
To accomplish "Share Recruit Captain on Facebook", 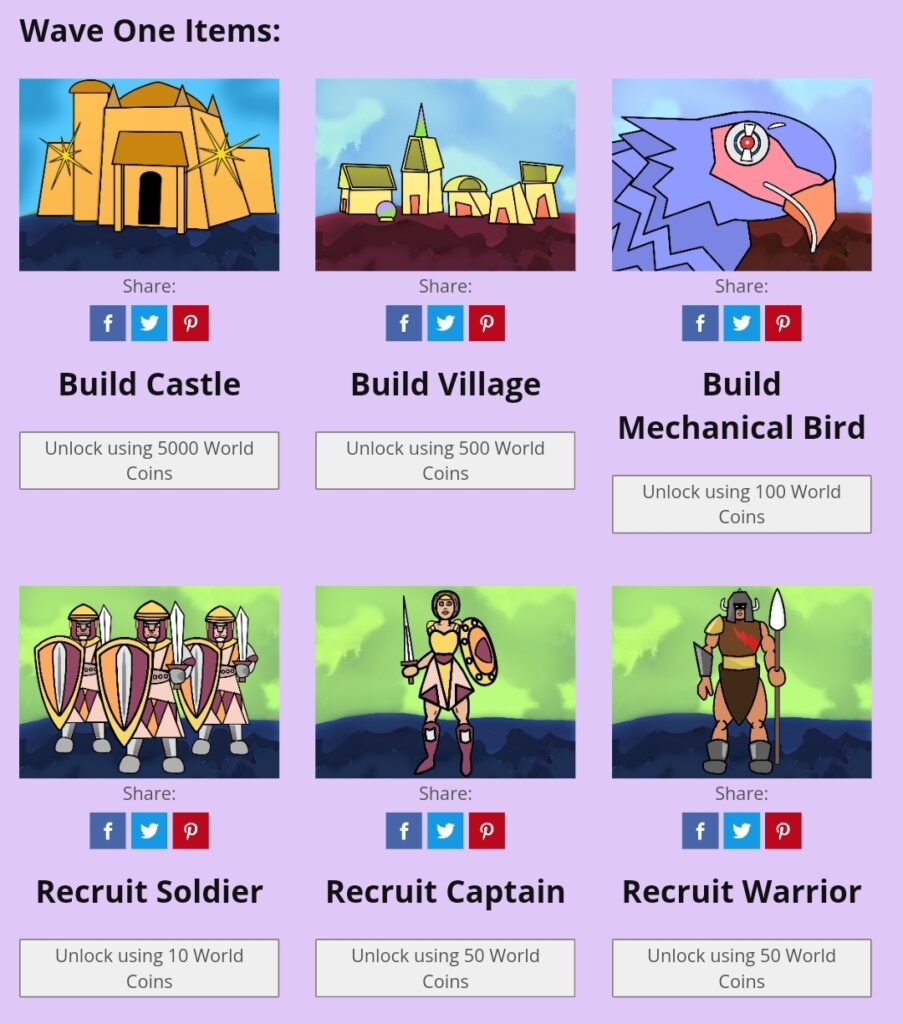I will [404, 831].
